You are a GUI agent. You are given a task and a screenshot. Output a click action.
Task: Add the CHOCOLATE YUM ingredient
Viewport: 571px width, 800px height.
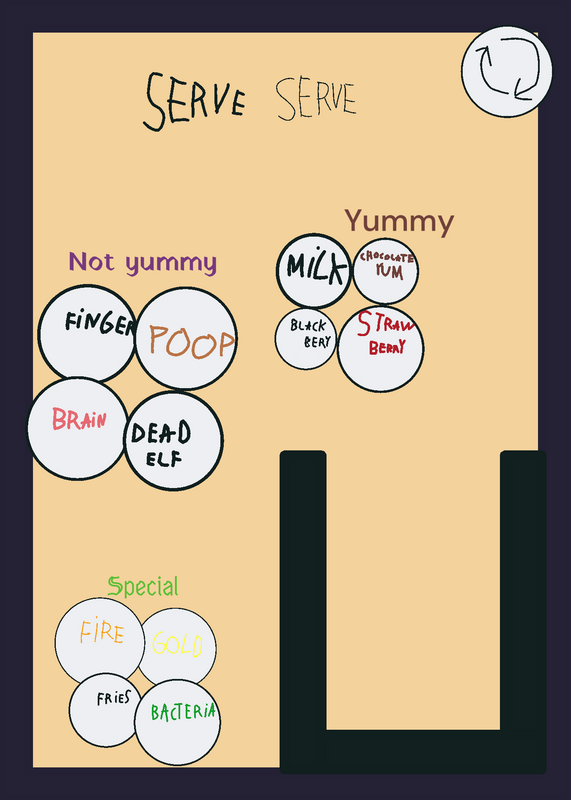click(x=386, y=271)
